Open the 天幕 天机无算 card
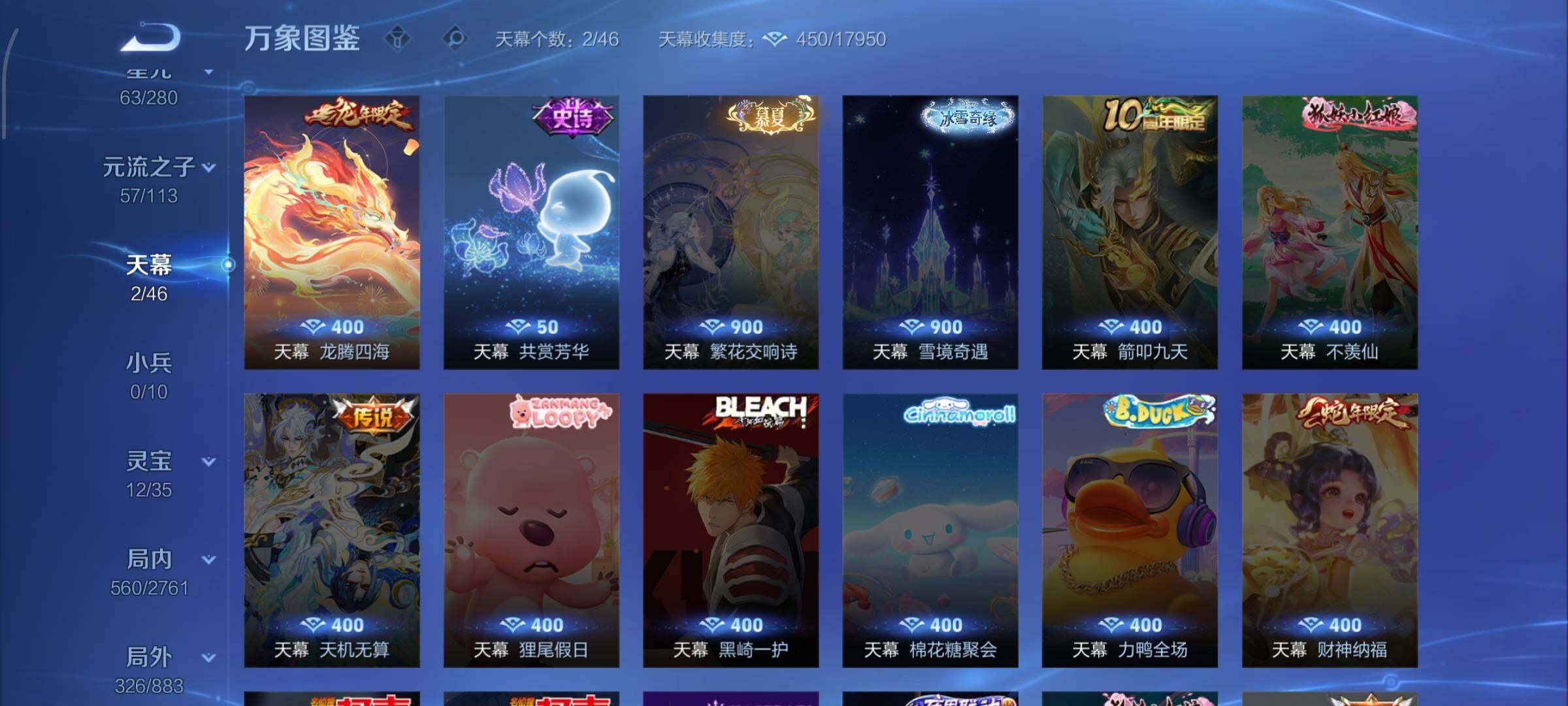This screenshot has width=1568, height=706. 332,530
